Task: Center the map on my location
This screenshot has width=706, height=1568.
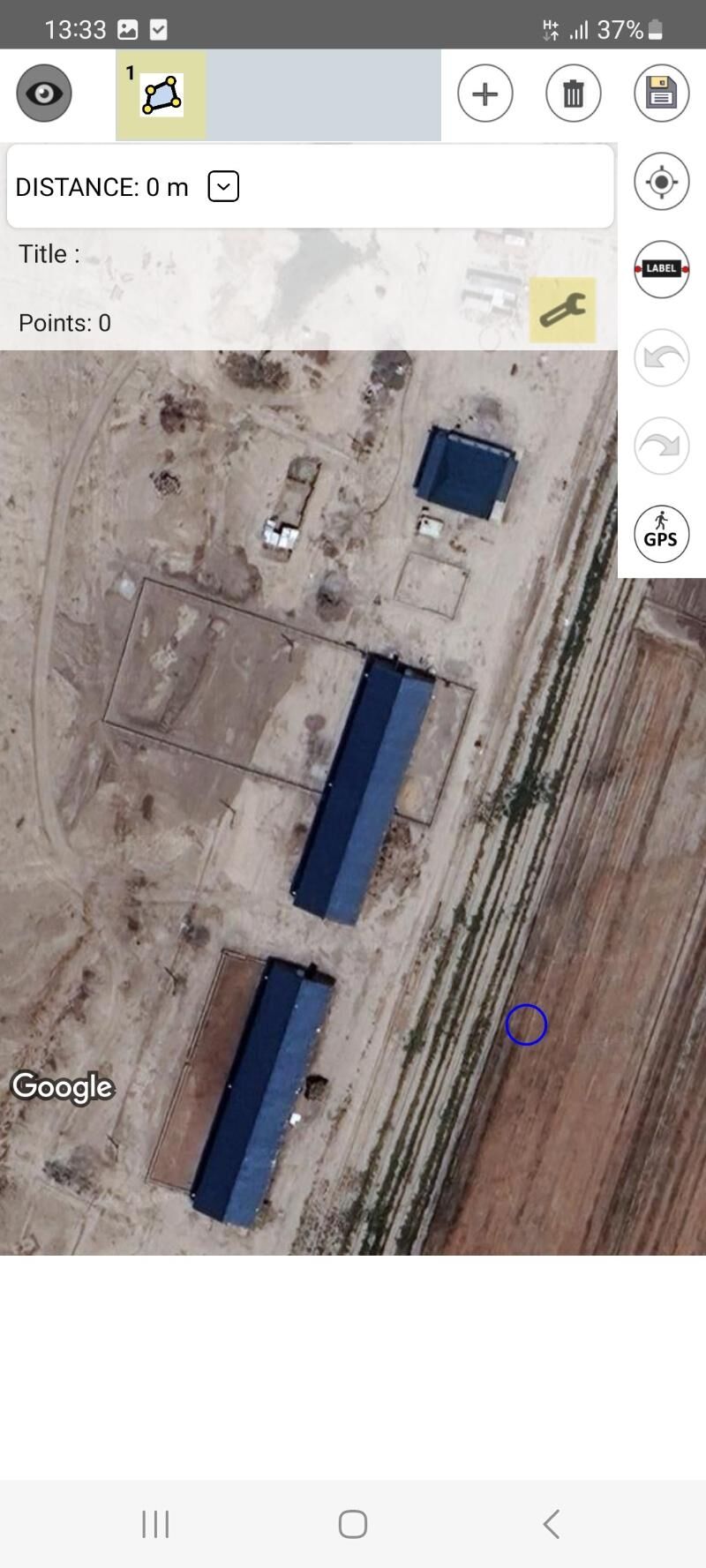Action: [x=661, y=182]
